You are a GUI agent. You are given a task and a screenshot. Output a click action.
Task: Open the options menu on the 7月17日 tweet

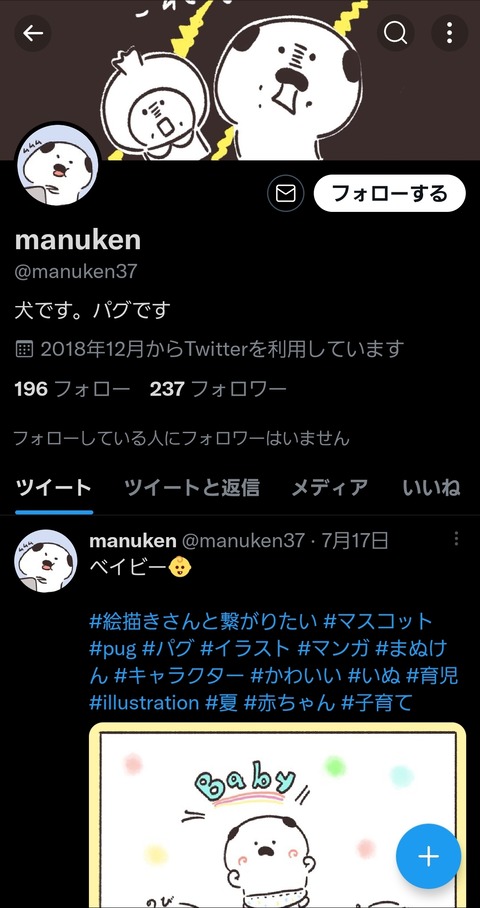456,539
